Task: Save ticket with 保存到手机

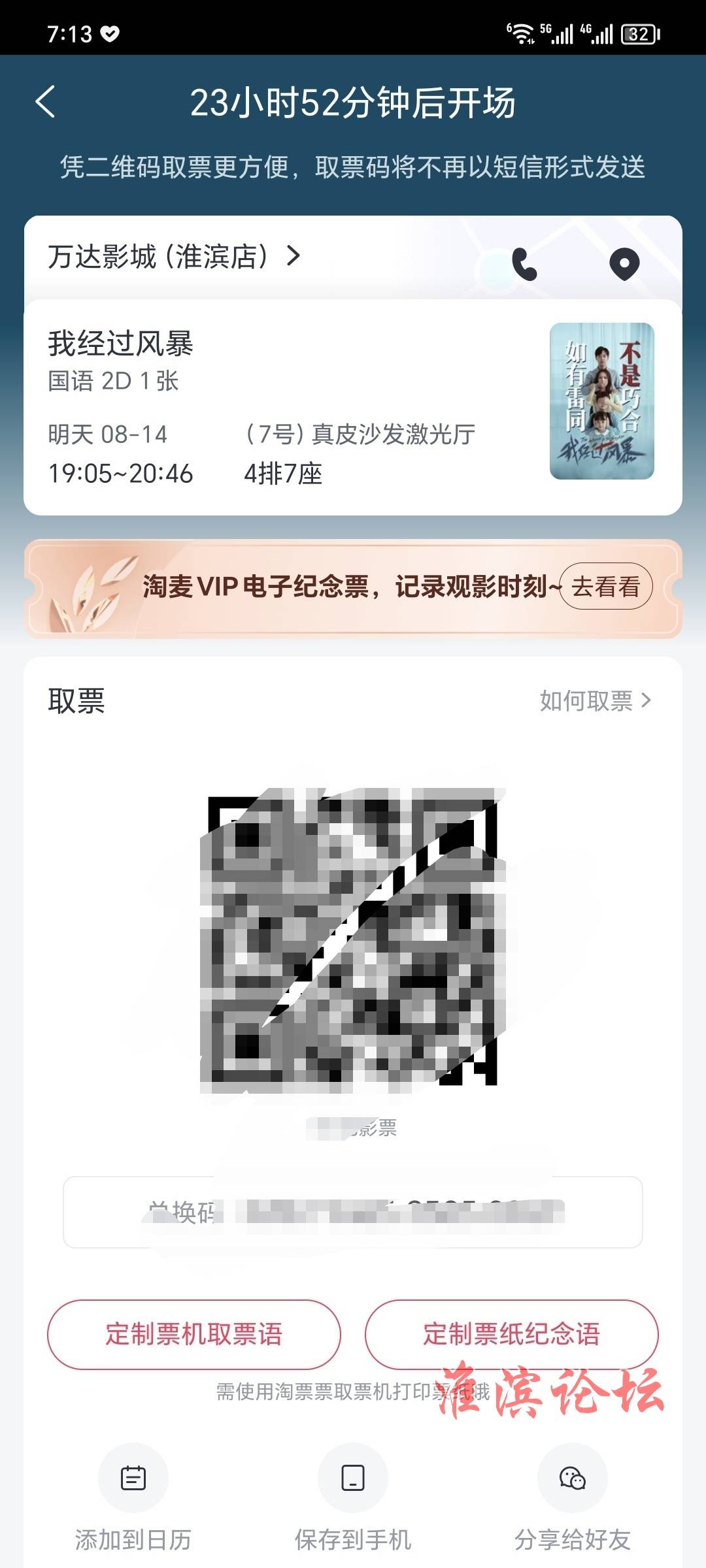Action: 353,1496
